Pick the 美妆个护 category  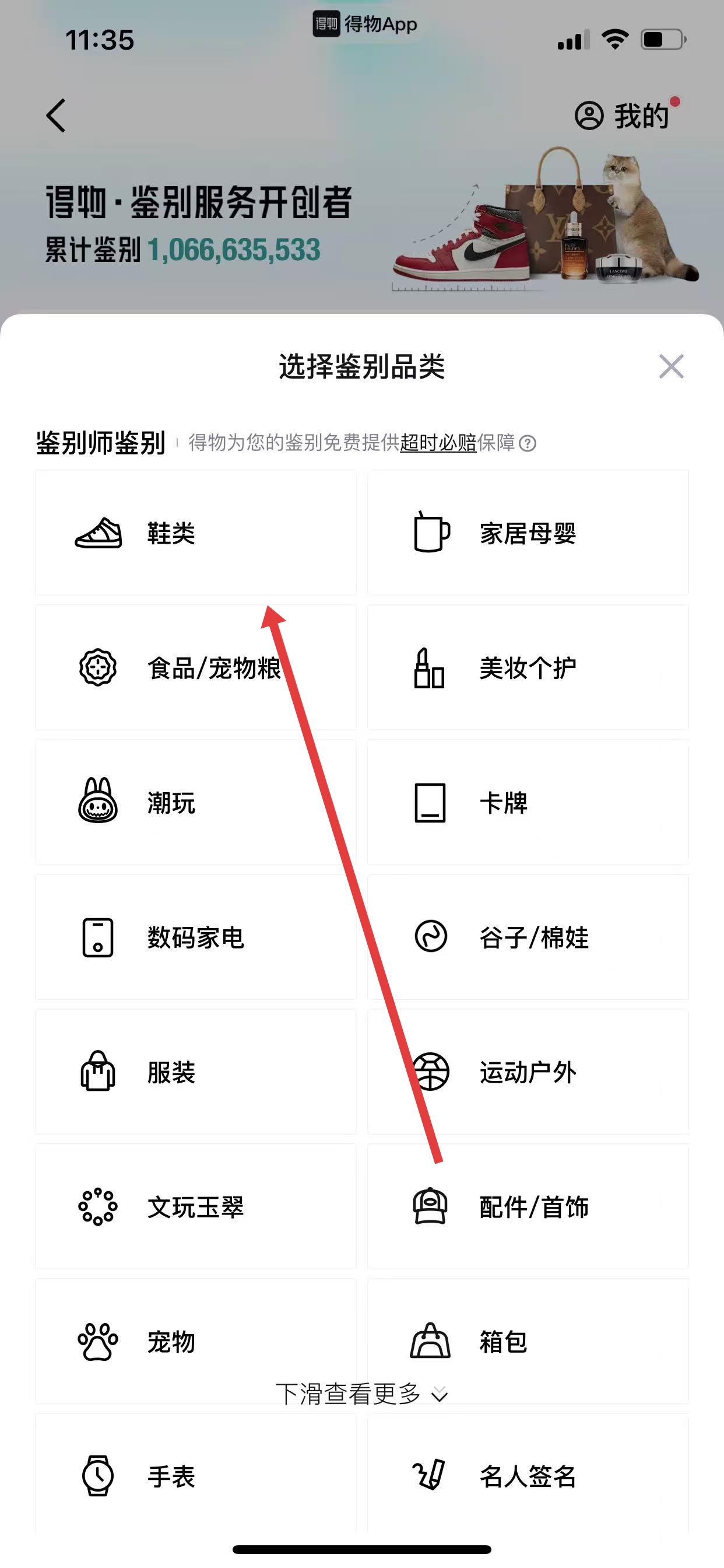coord(528,668)
